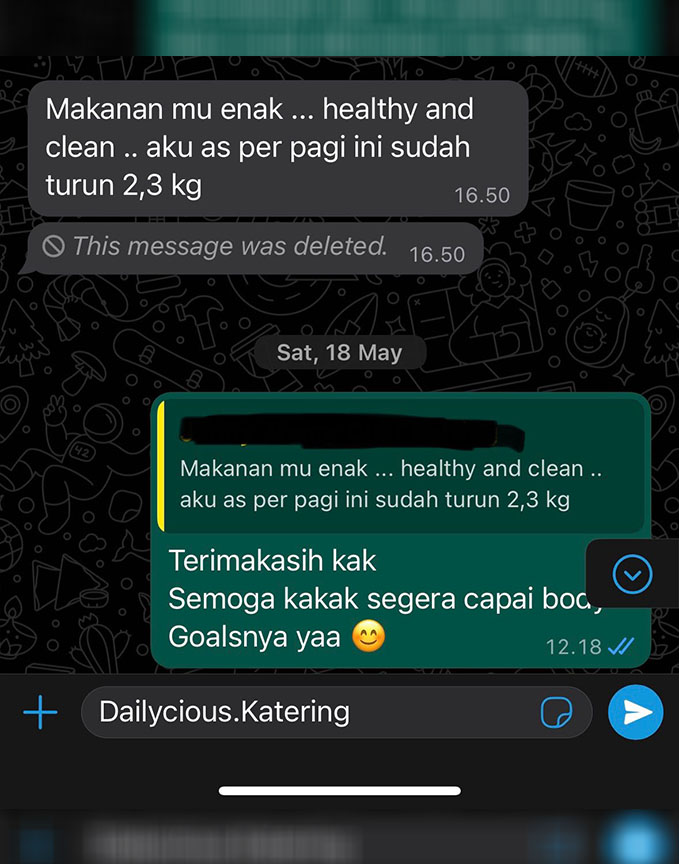This screenshot has width=679, height=864.
Task: Open the sticker picker icon
Action: pyautogui.click(x=556, y=713)
